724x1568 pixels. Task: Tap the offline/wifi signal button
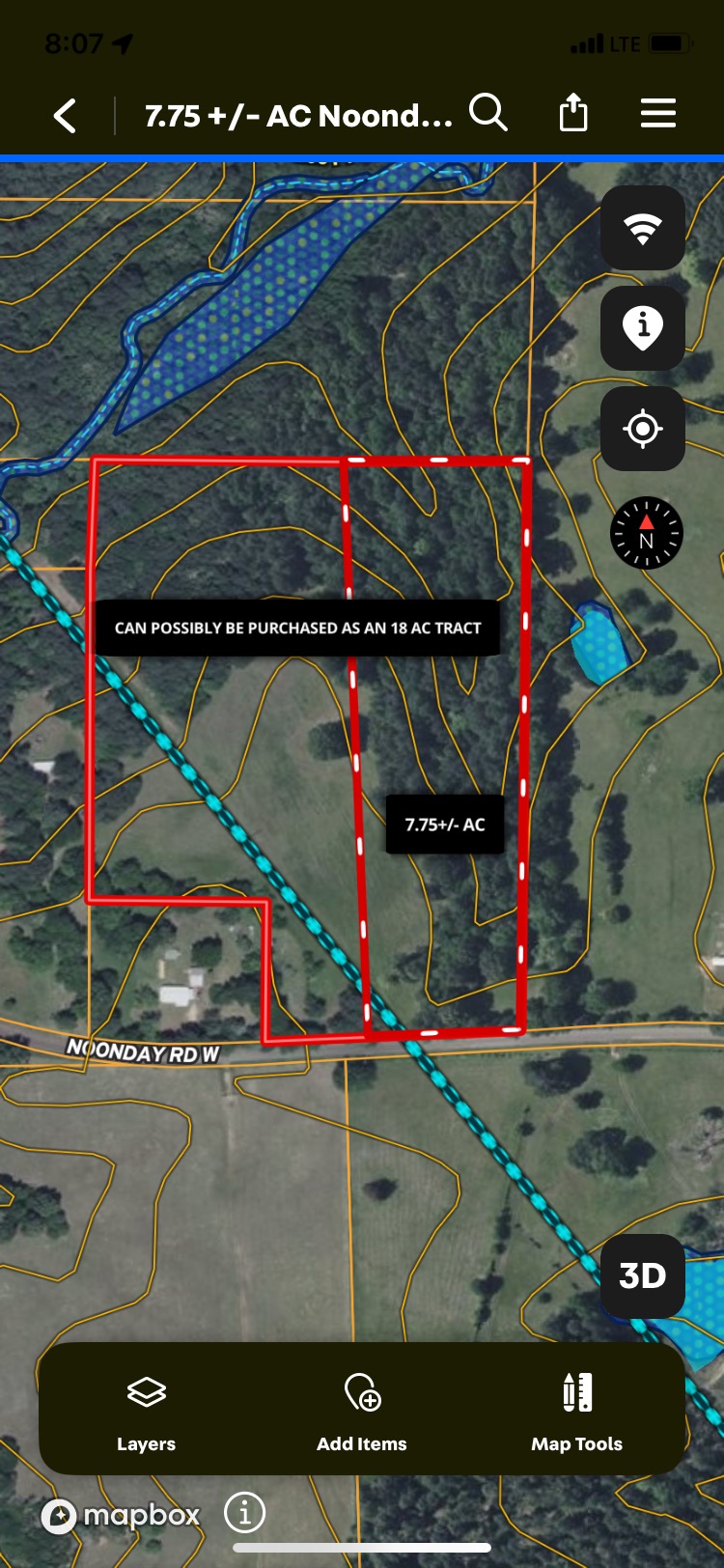[643, 229]
